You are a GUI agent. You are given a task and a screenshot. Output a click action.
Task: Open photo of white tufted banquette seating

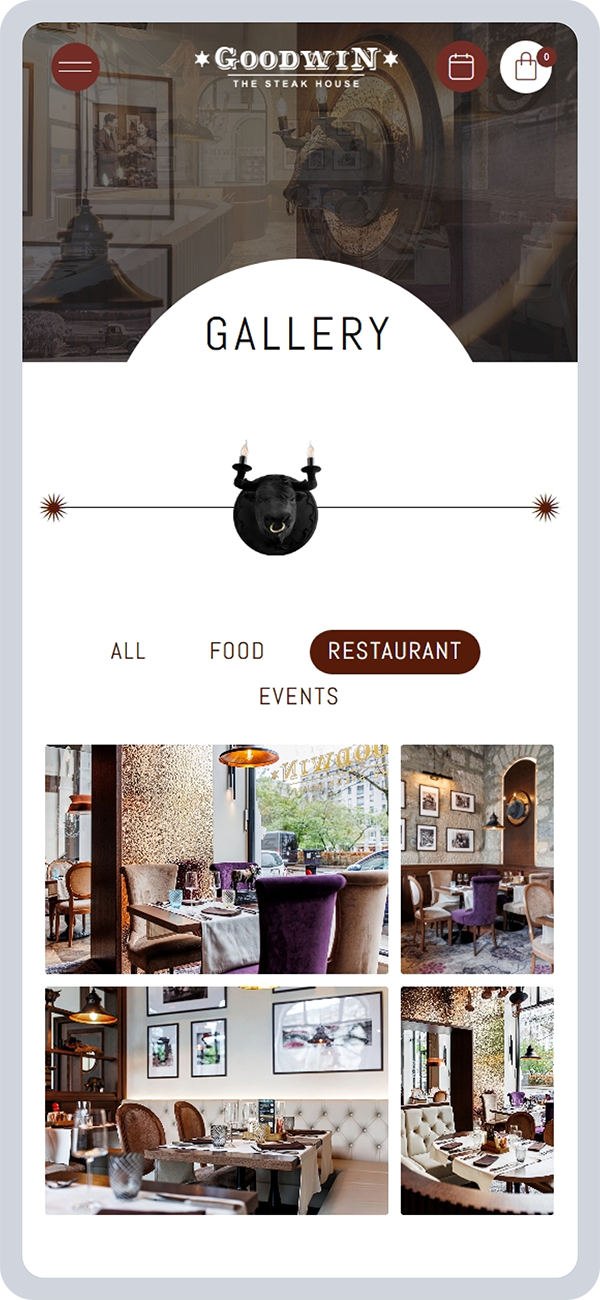pos(217,1100)
